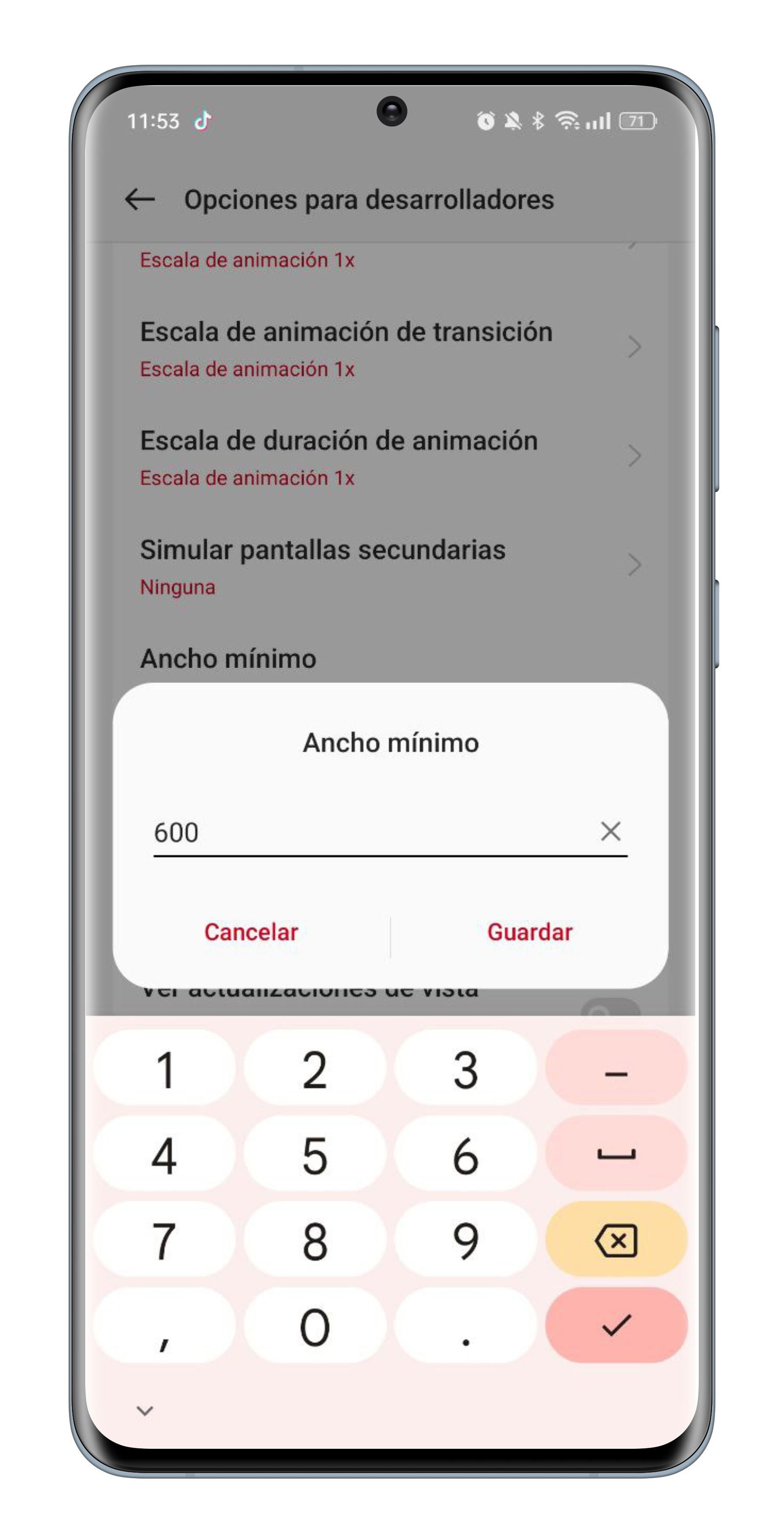Tap the space key on the keypad
Image resolution: width=784 pixels, height=1534 pixels.
point(616,1155)
